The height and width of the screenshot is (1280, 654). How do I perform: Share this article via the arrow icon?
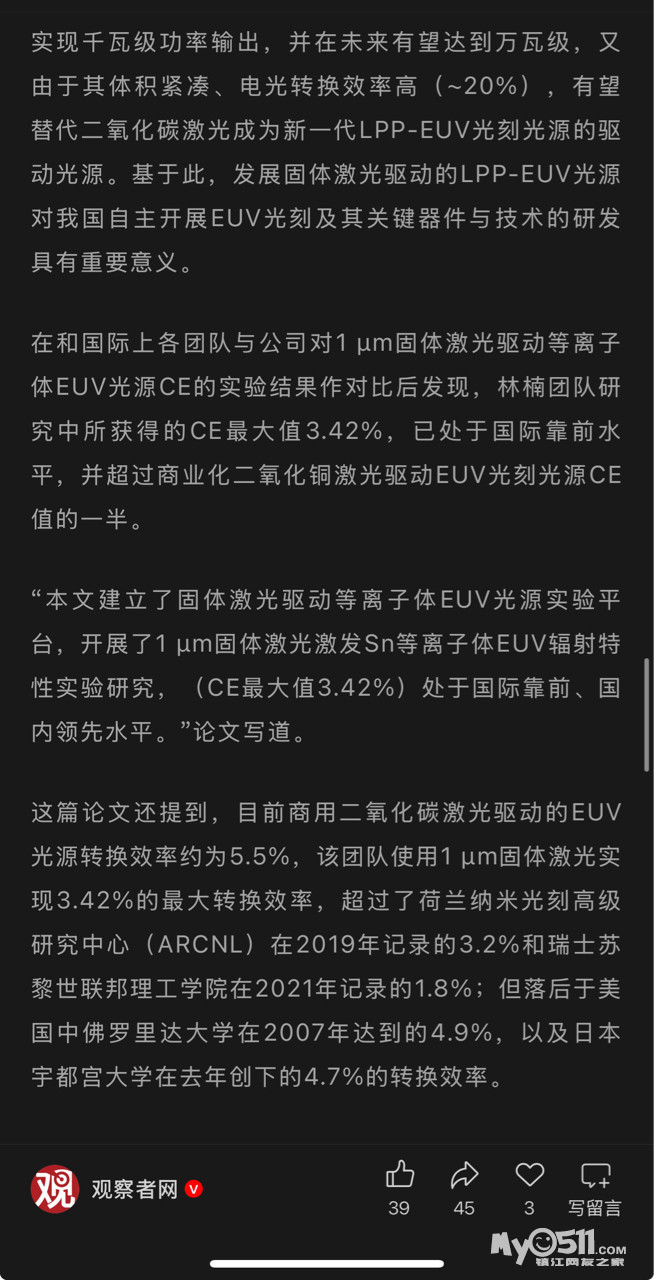(x=464, y=1174)
